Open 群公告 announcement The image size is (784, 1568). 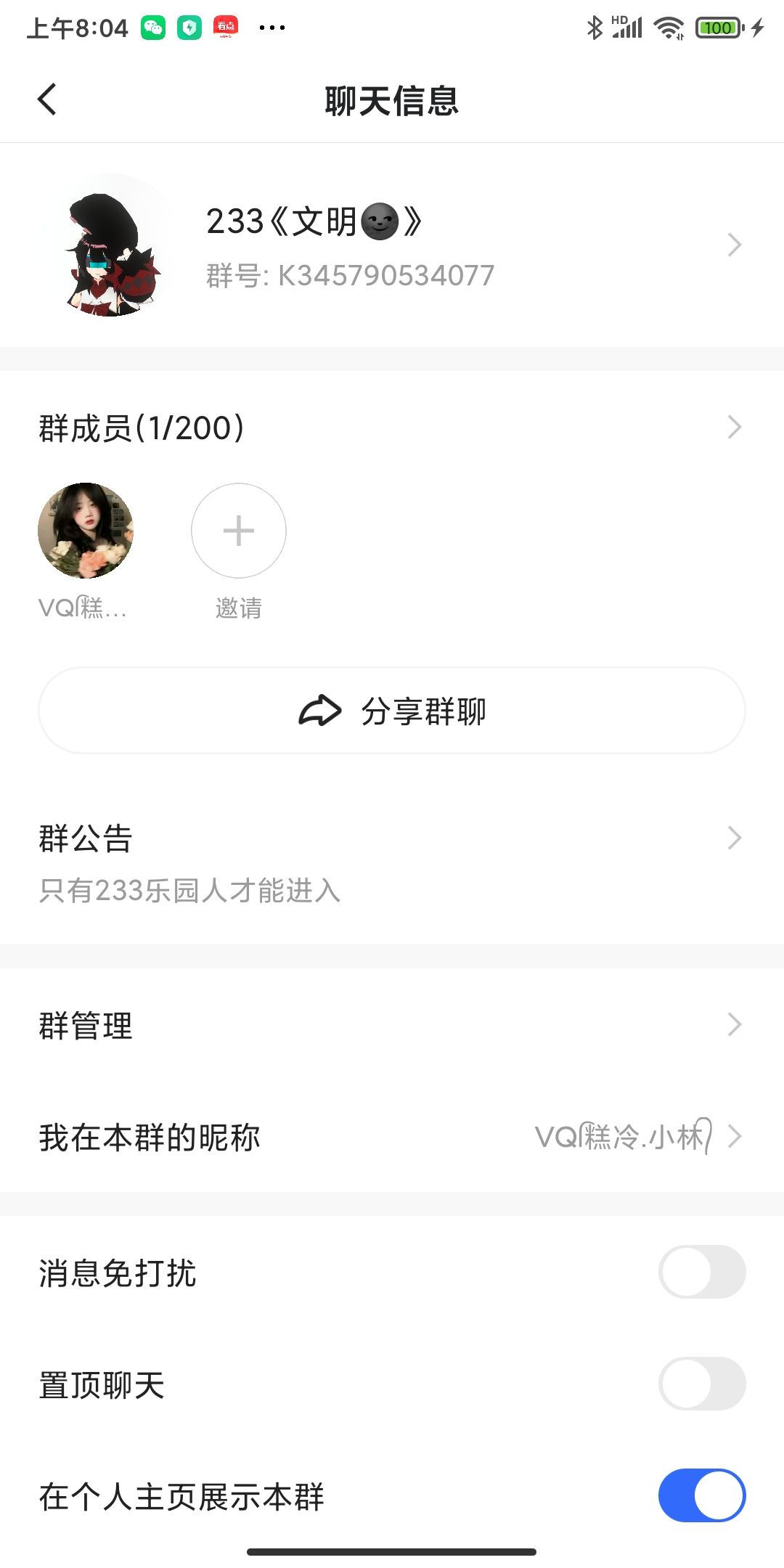click(x=392, y=862)
